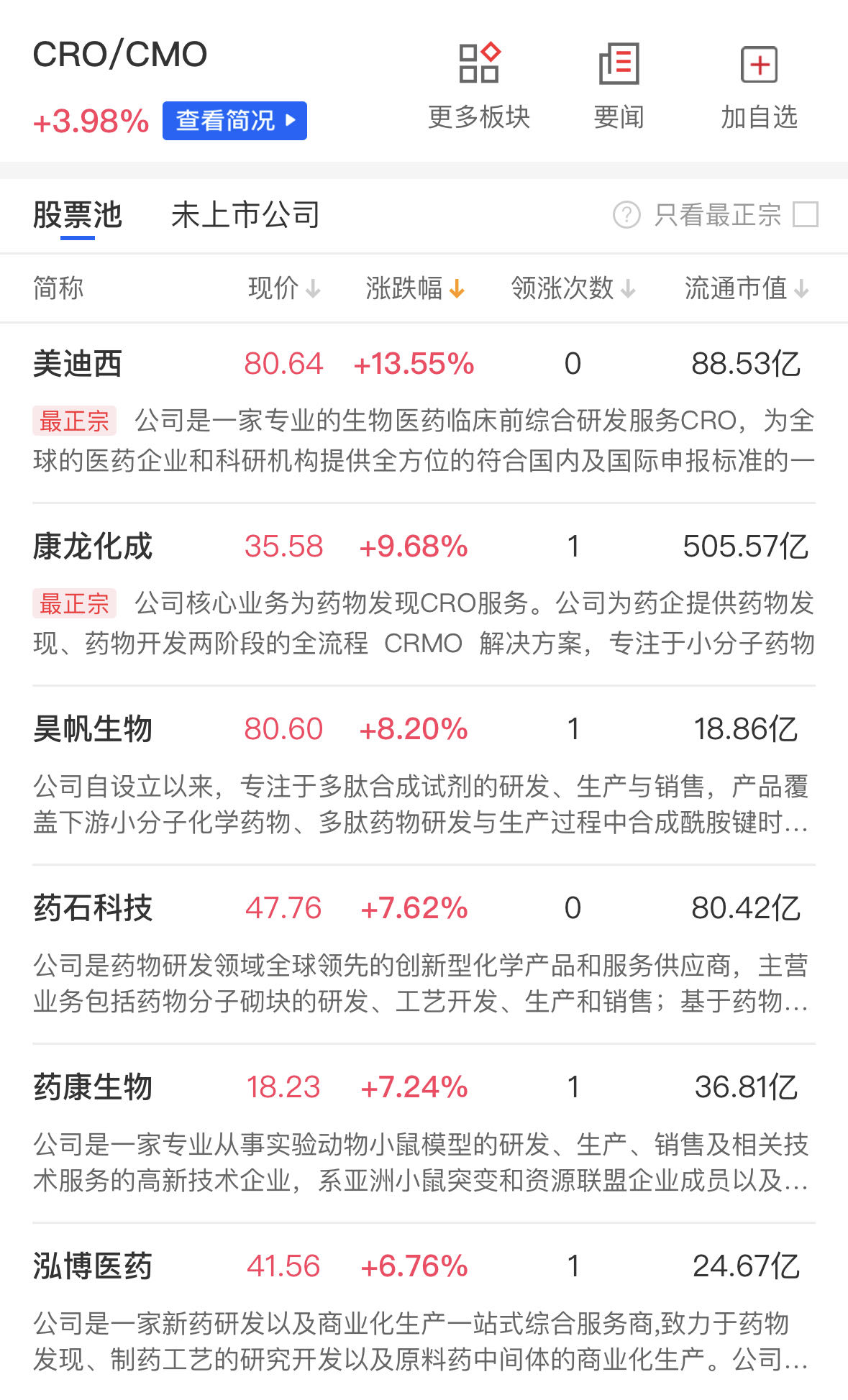Switch to the 未上市公司 tab
Image resolution: width=848 pixels, height=1400 pixels.
[x=245, y=215]
